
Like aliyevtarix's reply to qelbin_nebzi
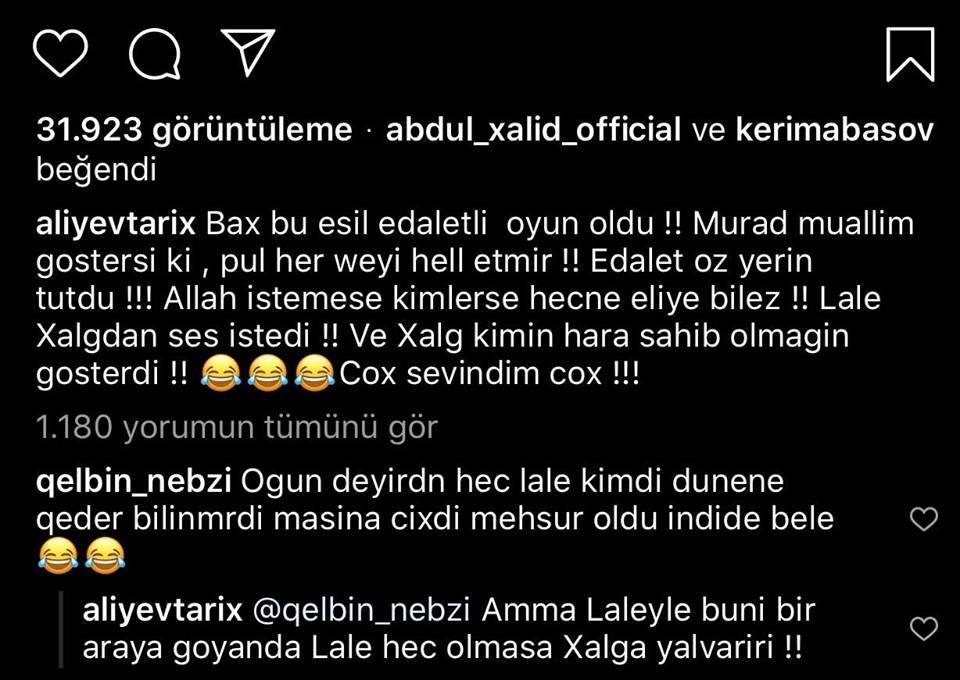[925, 628]
